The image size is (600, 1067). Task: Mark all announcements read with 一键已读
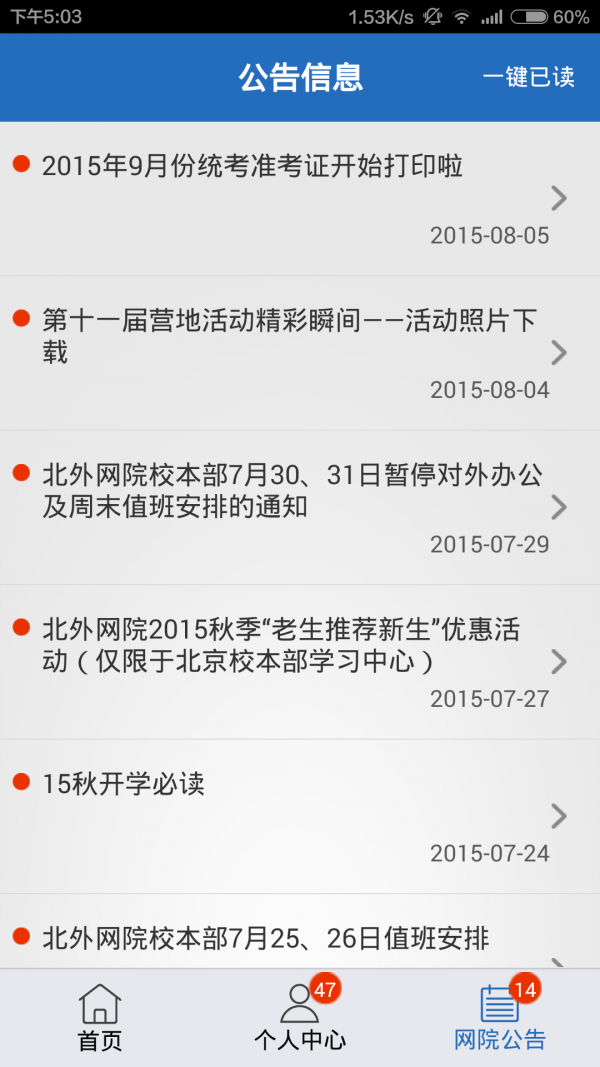tap(528, 77)
